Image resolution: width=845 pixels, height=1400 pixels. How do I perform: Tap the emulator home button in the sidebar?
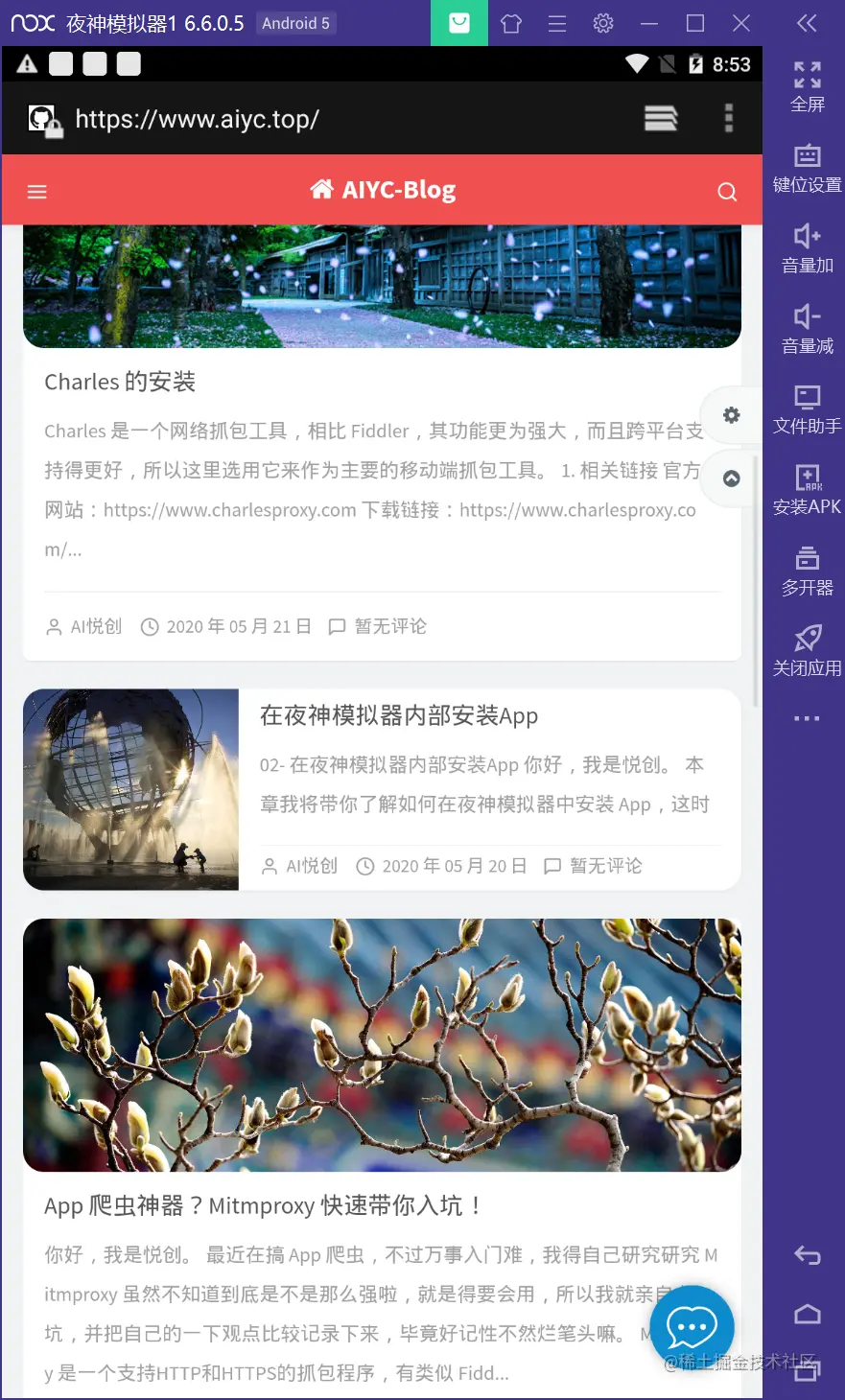[807, 1314]
